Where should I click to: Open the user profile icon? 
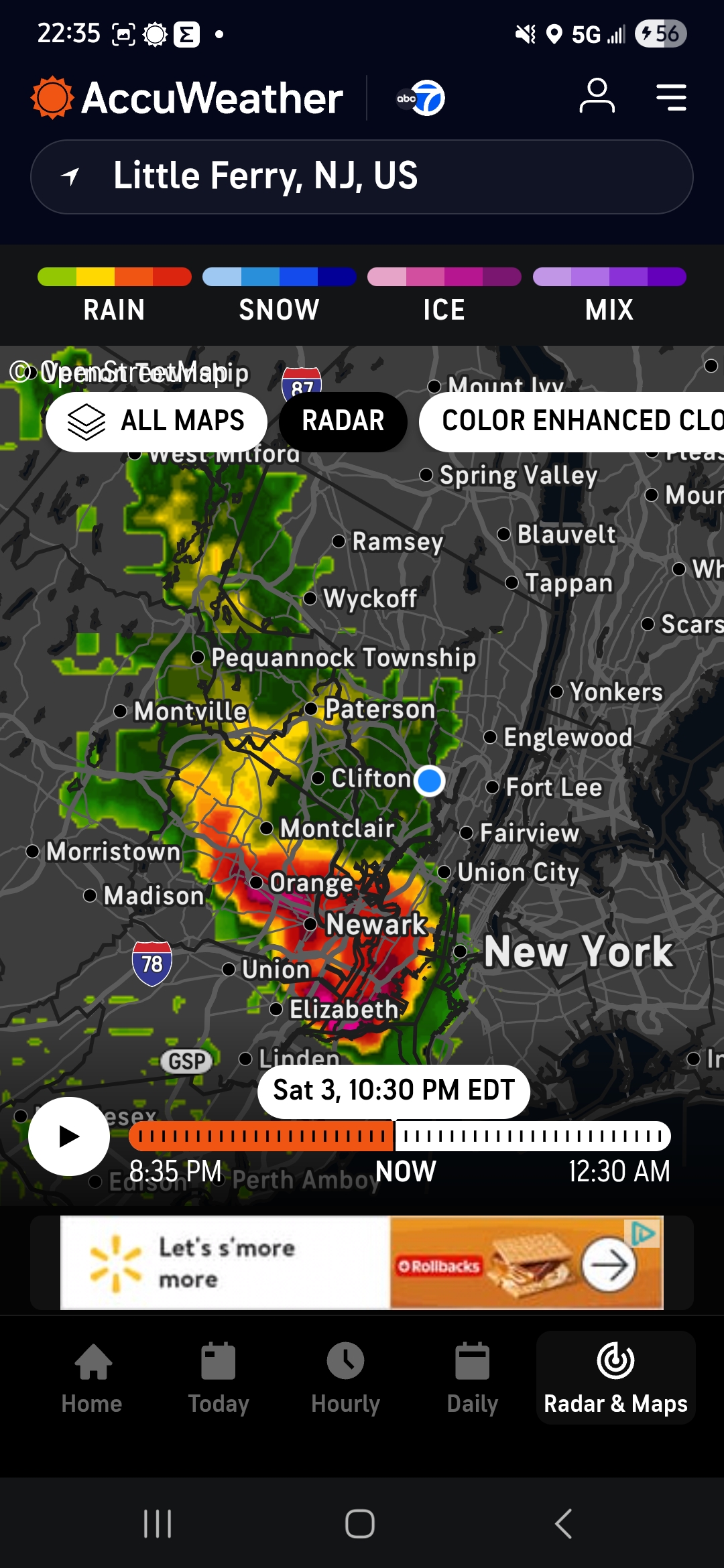click(x=597, y=97)
